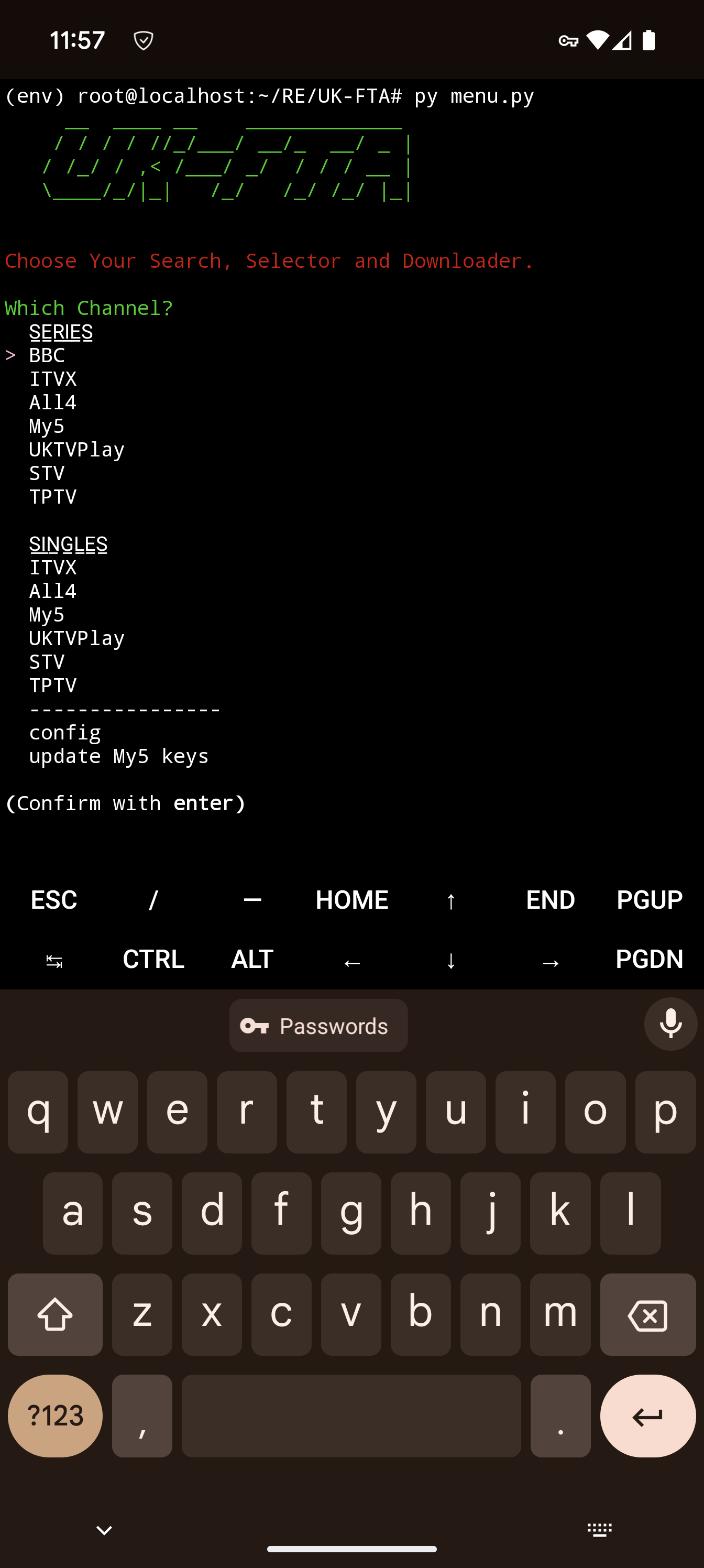Tap the keyboard backspace key

click(x=647, y=1315)
